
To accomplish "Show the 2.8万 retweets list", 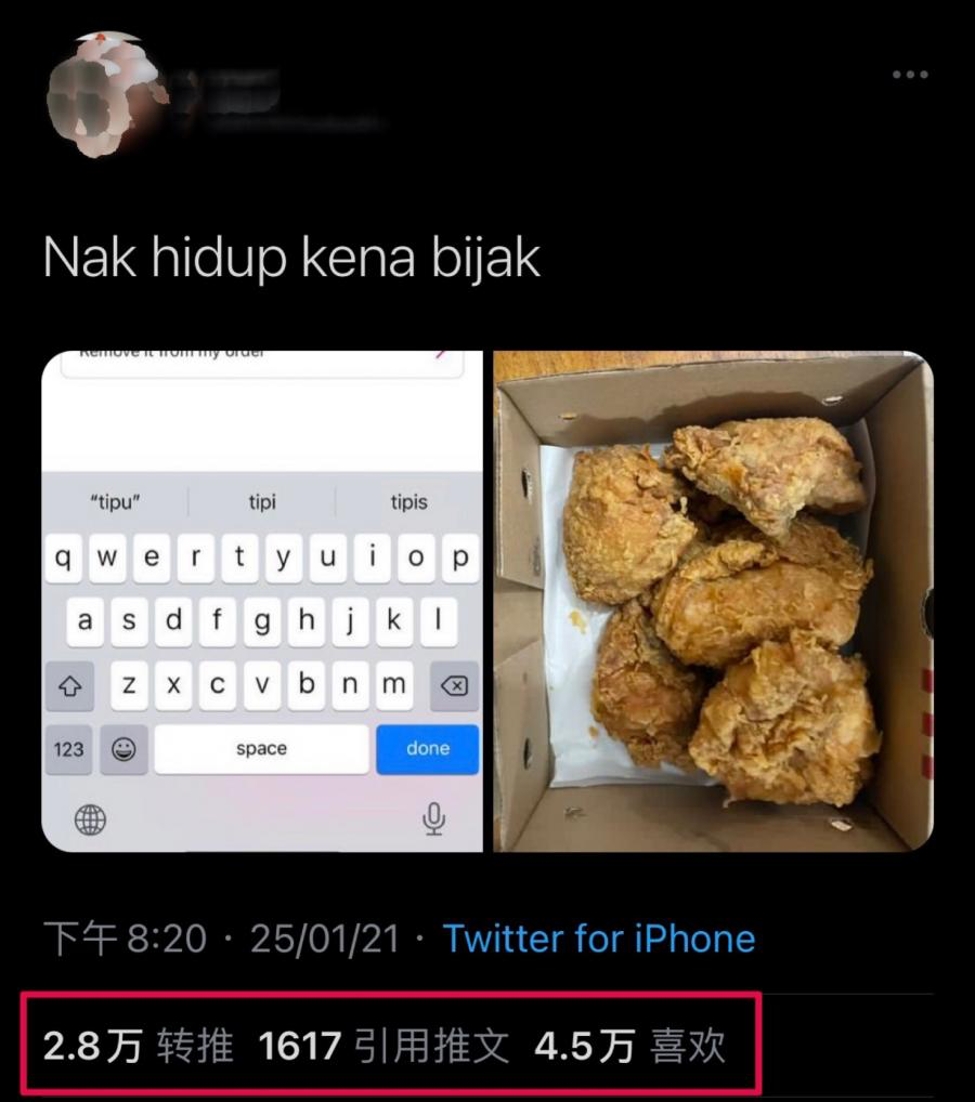I will 138,1046.
